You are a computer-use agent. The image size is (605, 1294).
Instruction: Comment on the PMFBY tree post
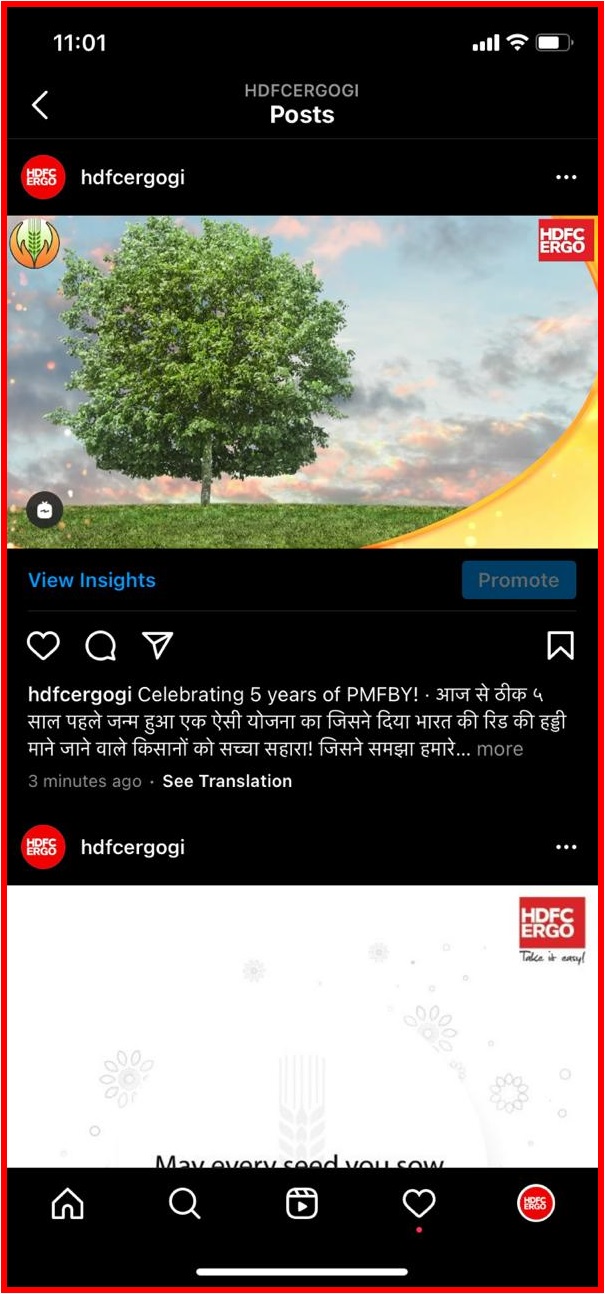pos(101,646)
